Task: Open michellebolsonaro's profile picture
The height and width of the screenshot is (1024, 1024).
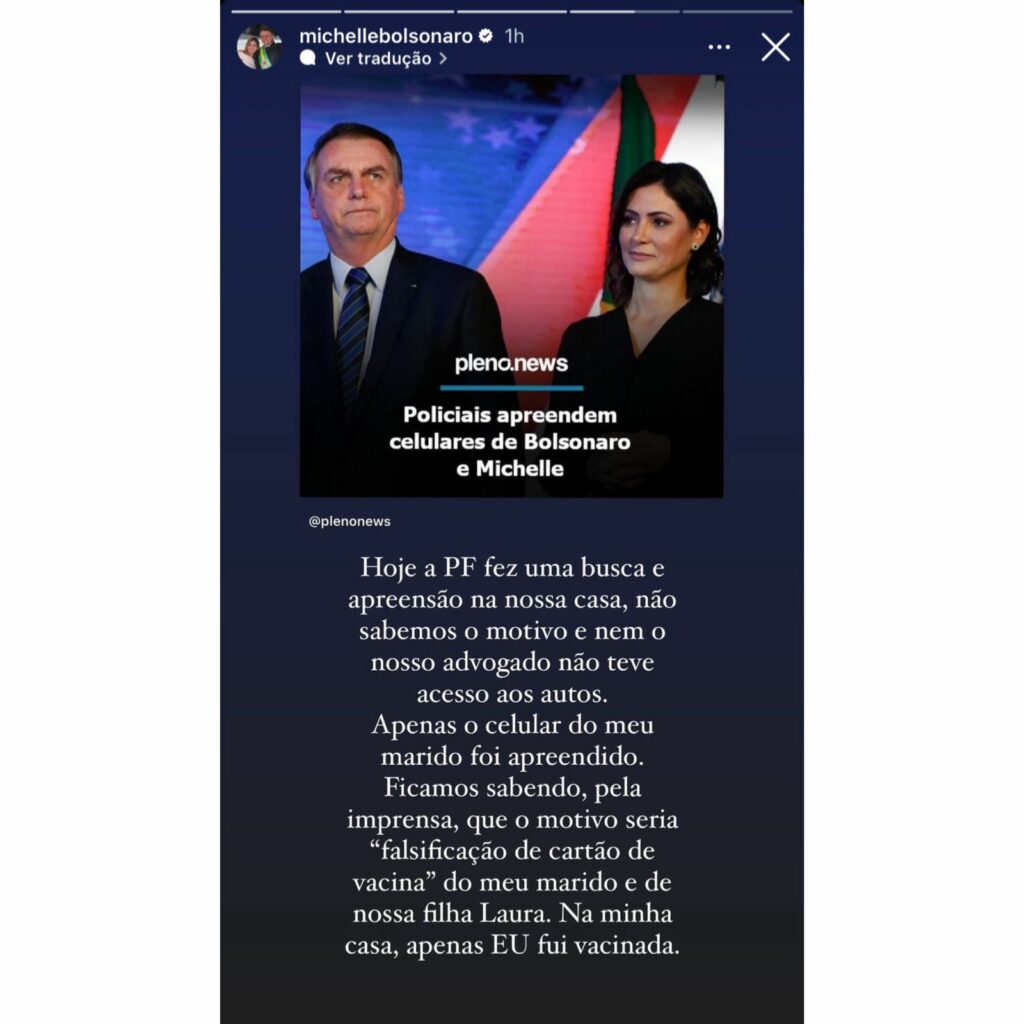Action: click(258, 47)
